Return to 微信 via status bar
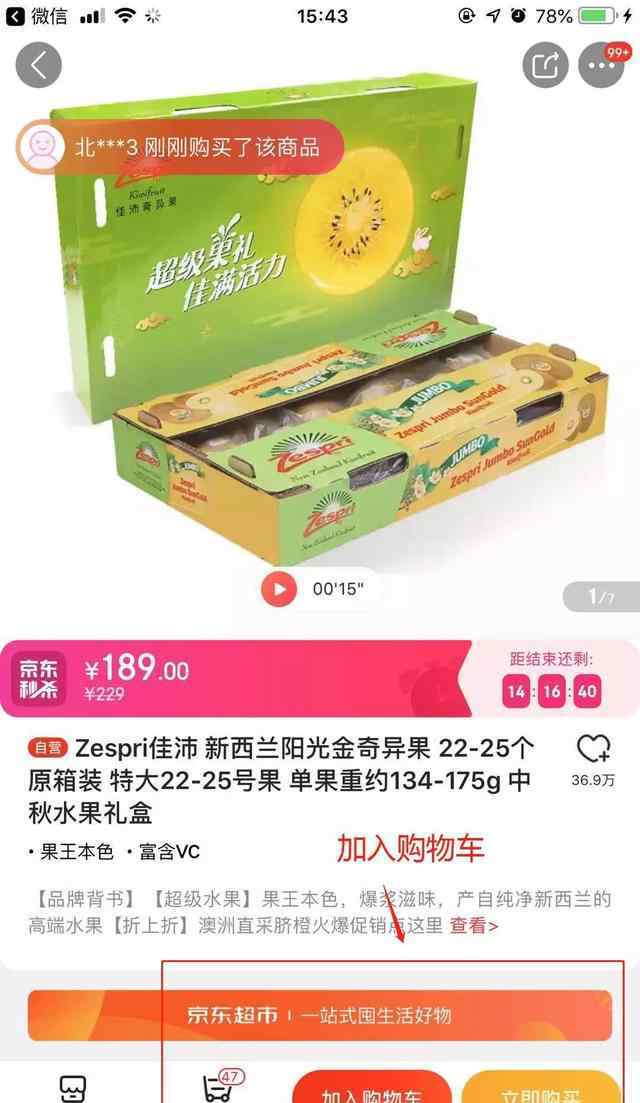Image resolution: width=640 pixels, height=1103 pixels. click(37, 15)
